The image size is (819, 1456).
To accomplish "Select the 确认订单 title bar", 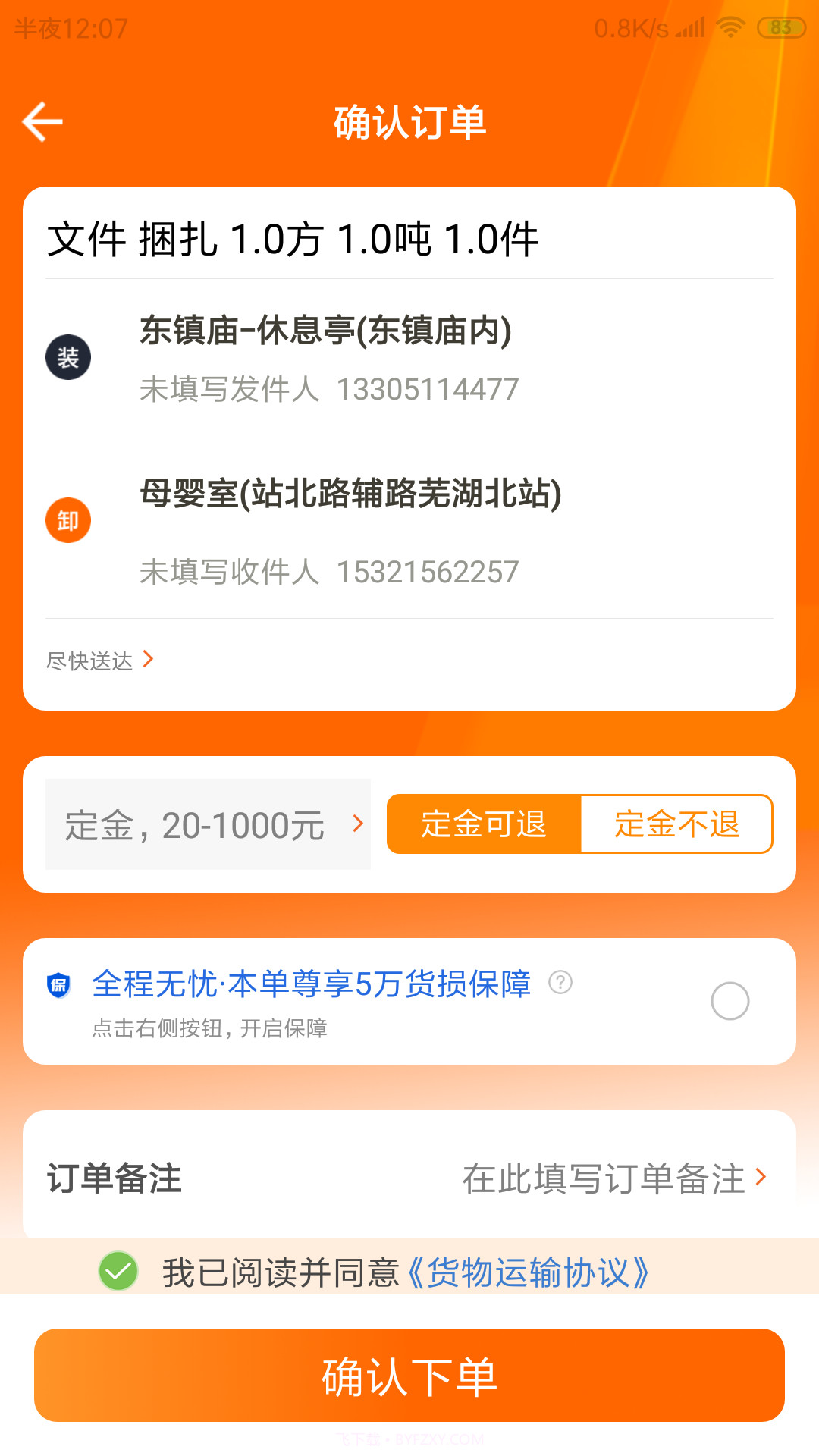I will point(409,123).
